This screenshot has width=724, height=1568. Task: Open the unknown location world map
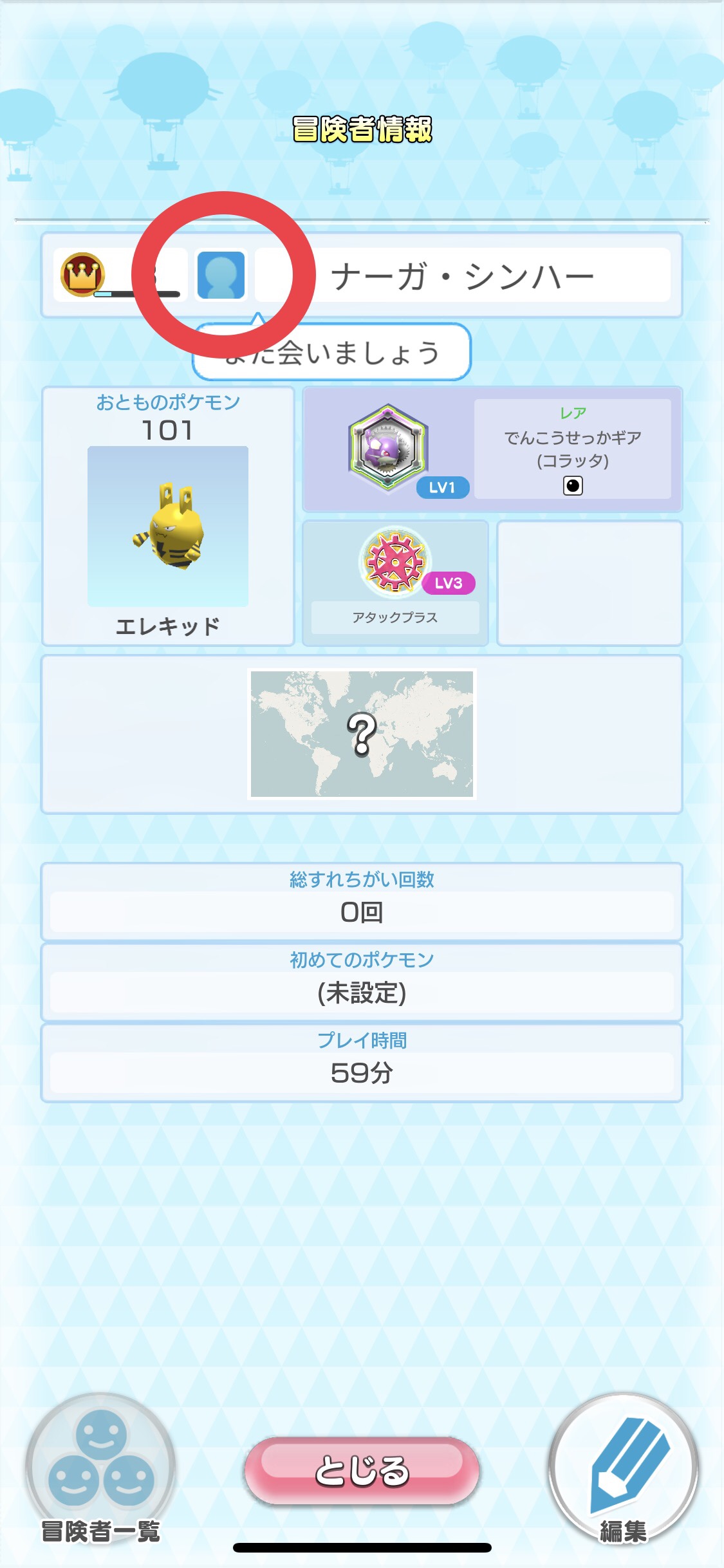point(362,734)
